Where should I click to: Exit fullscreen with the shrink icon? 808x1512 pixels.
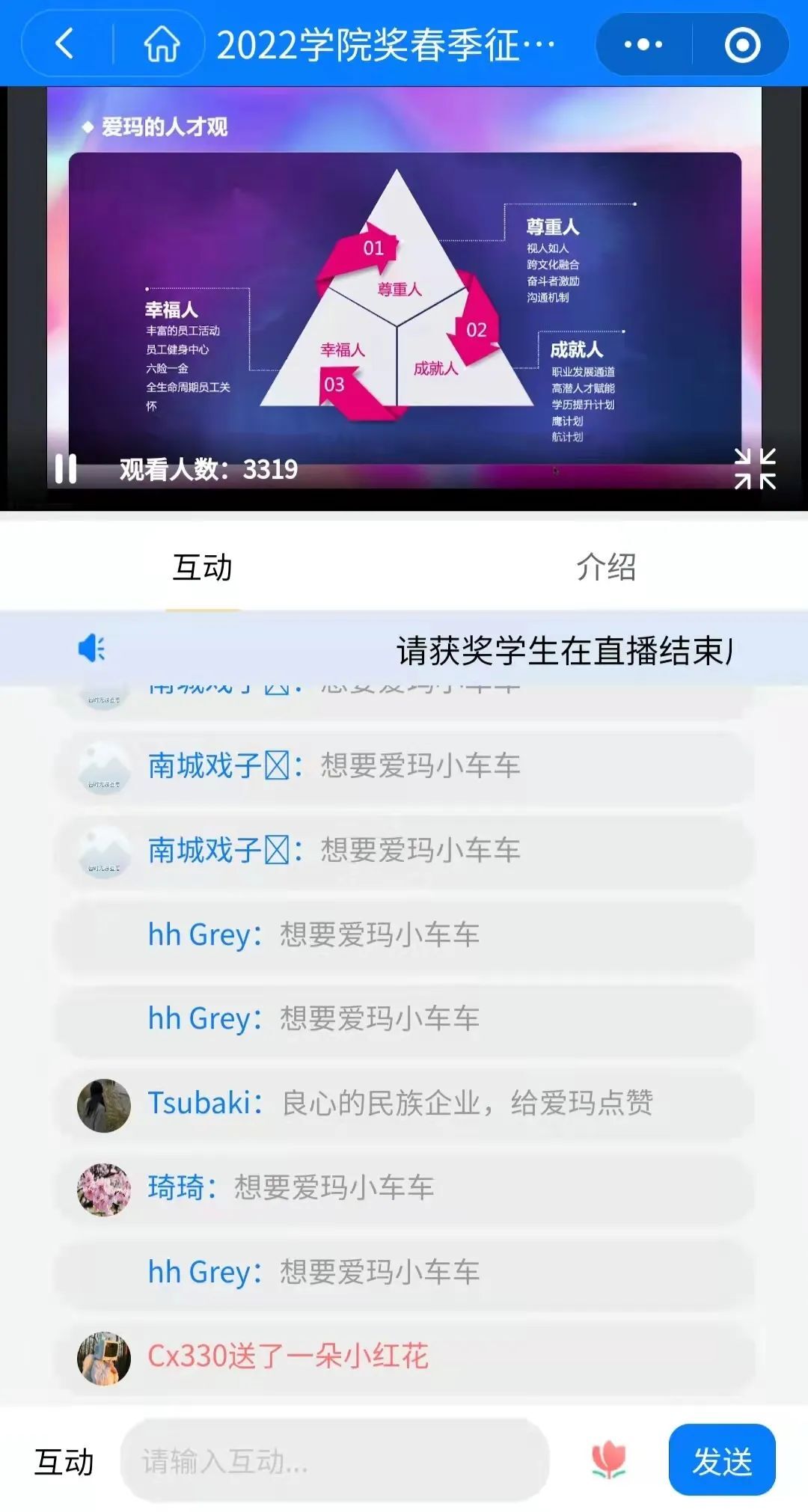pyautogui.click(x=754, y=469)
